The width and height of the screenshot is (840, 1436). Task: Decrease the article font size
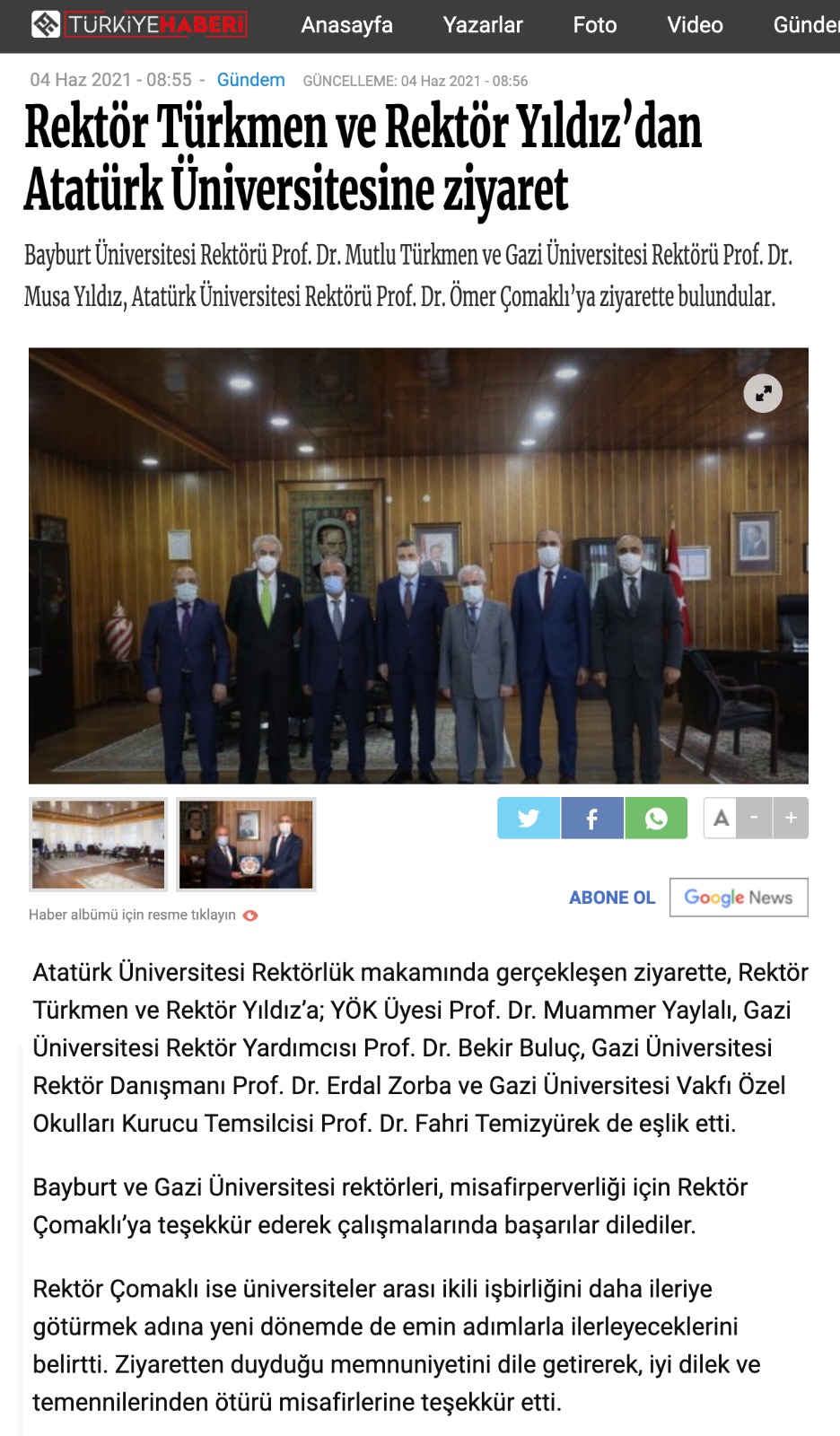755,818
